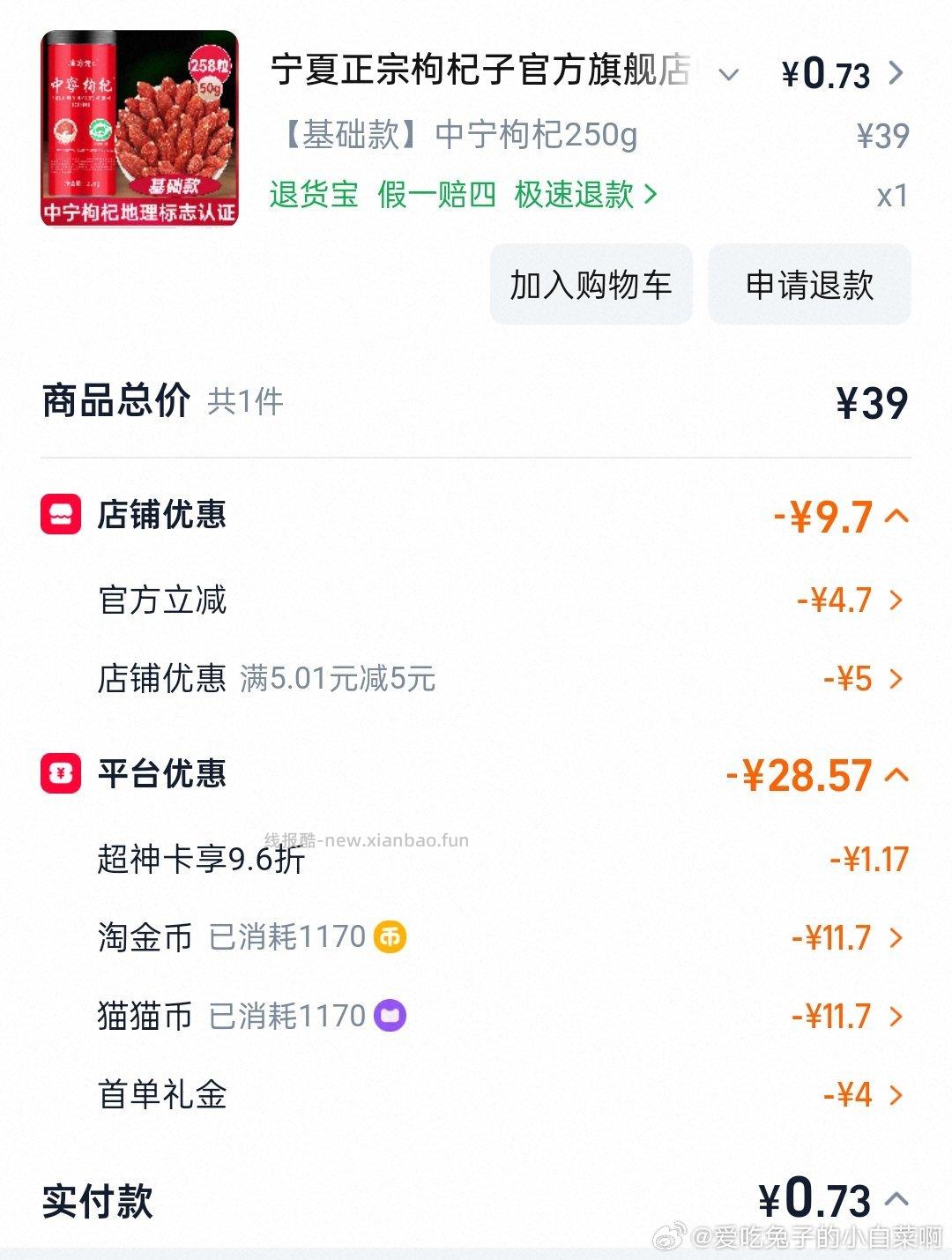Collapse the 实付款 ¥0.73 breakdown
The width and height of the screenshot is (952, 1260).
[896, 1199]
